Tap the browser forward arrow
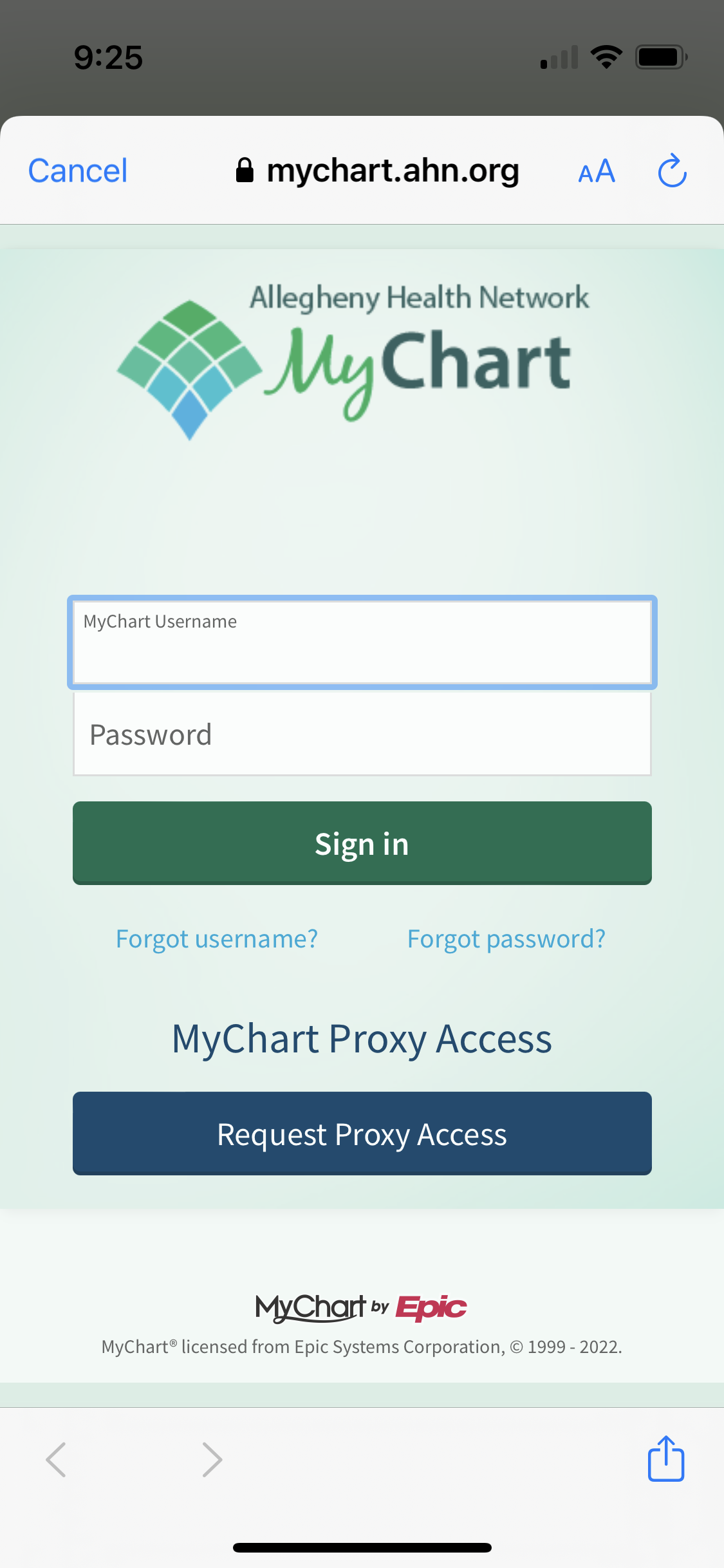Viewport: 724px width, 1568px height. (x=212, y=1459)
